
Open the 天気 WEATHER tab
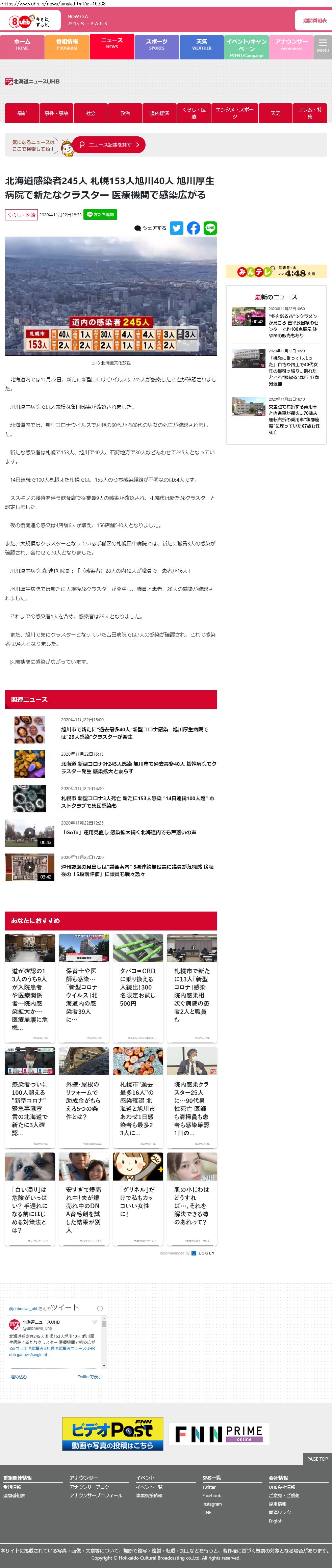[x=202, y=46]
